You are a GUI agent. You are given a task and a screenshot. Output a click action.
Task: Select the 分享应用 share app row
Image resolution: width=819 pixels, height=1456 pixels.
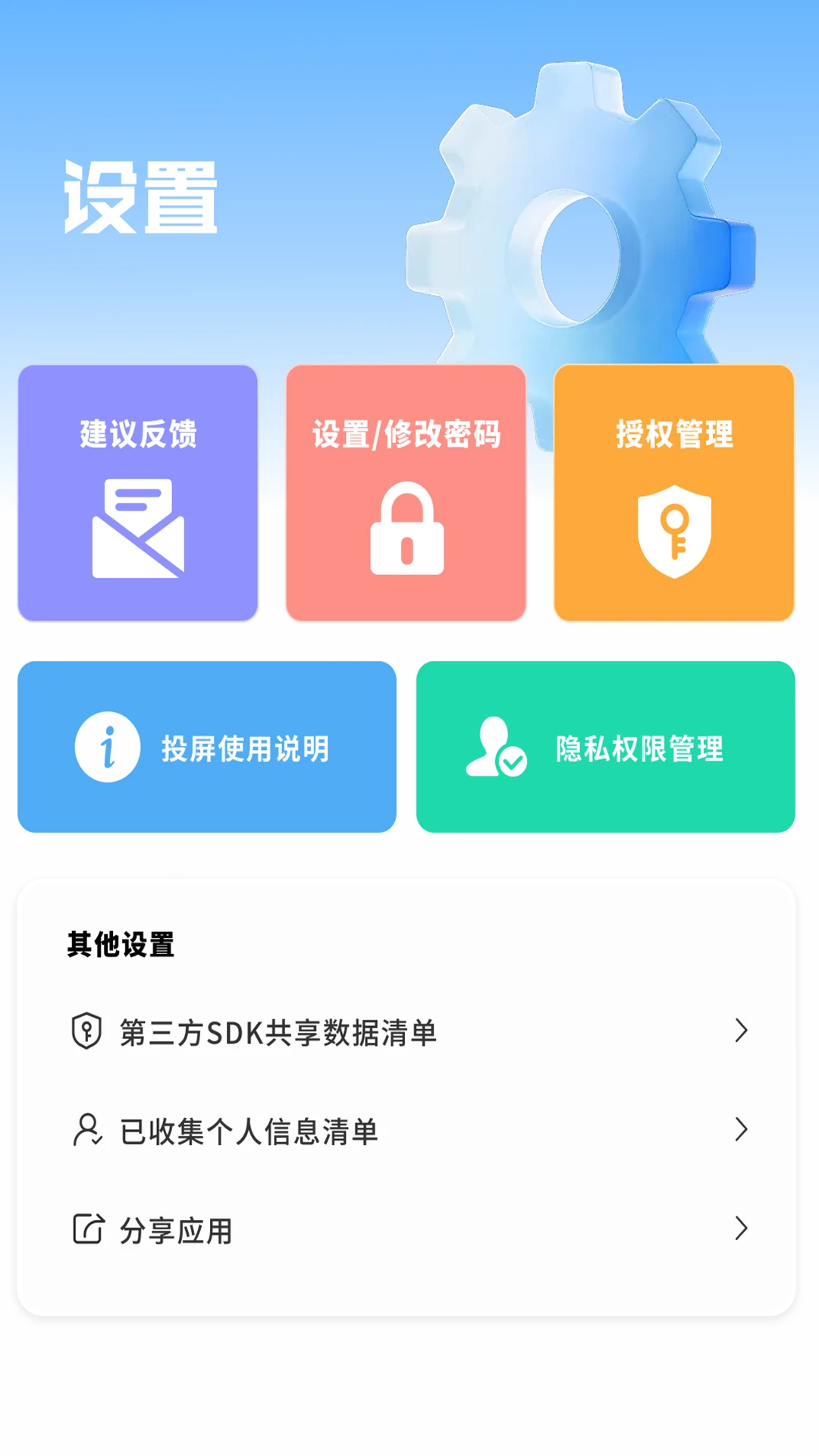pos(406,1229)
